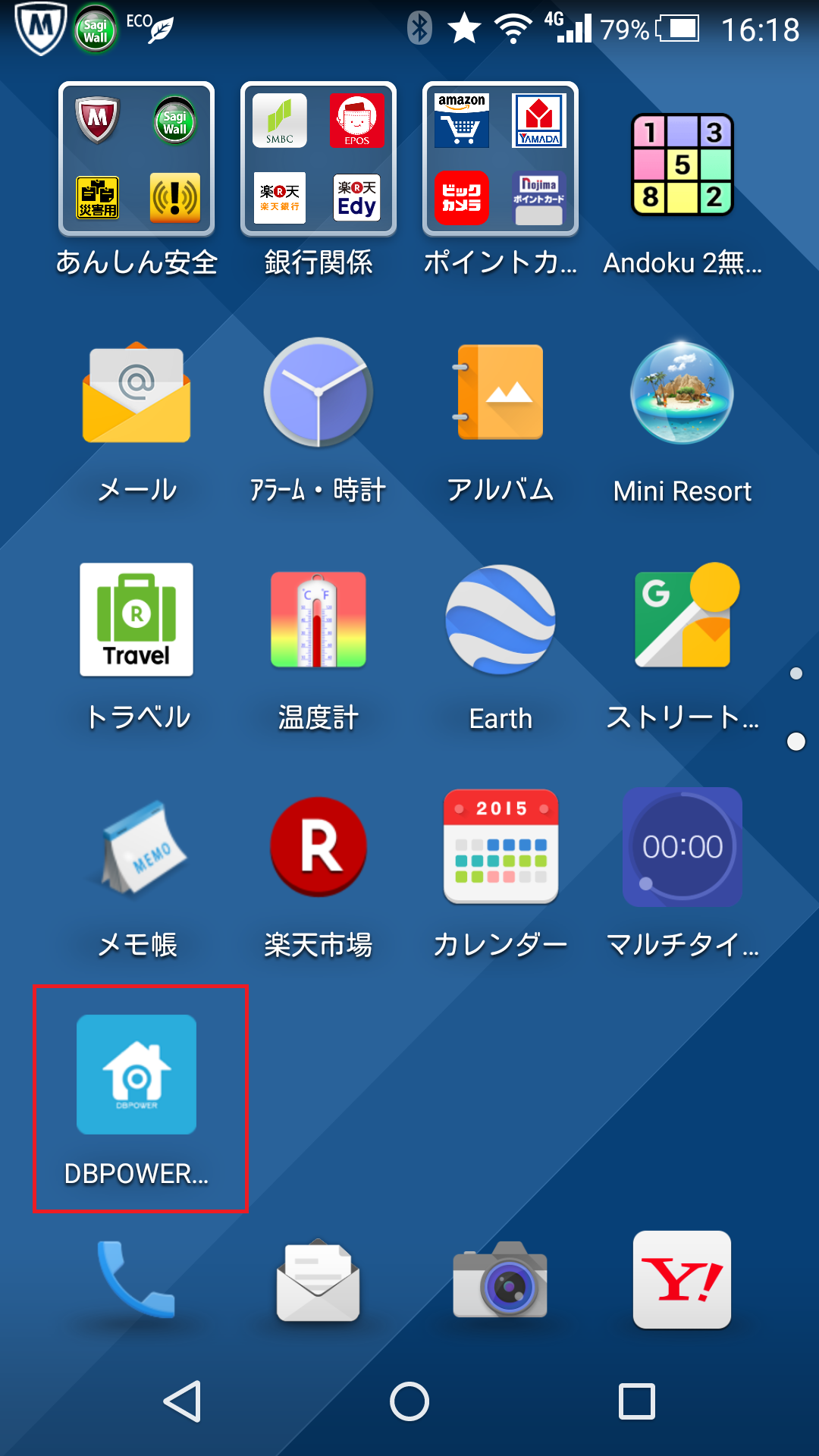Open the phone dialer in the dock
The image size is (819, 1456).
pyautogui.click(x=136, y=1279)
